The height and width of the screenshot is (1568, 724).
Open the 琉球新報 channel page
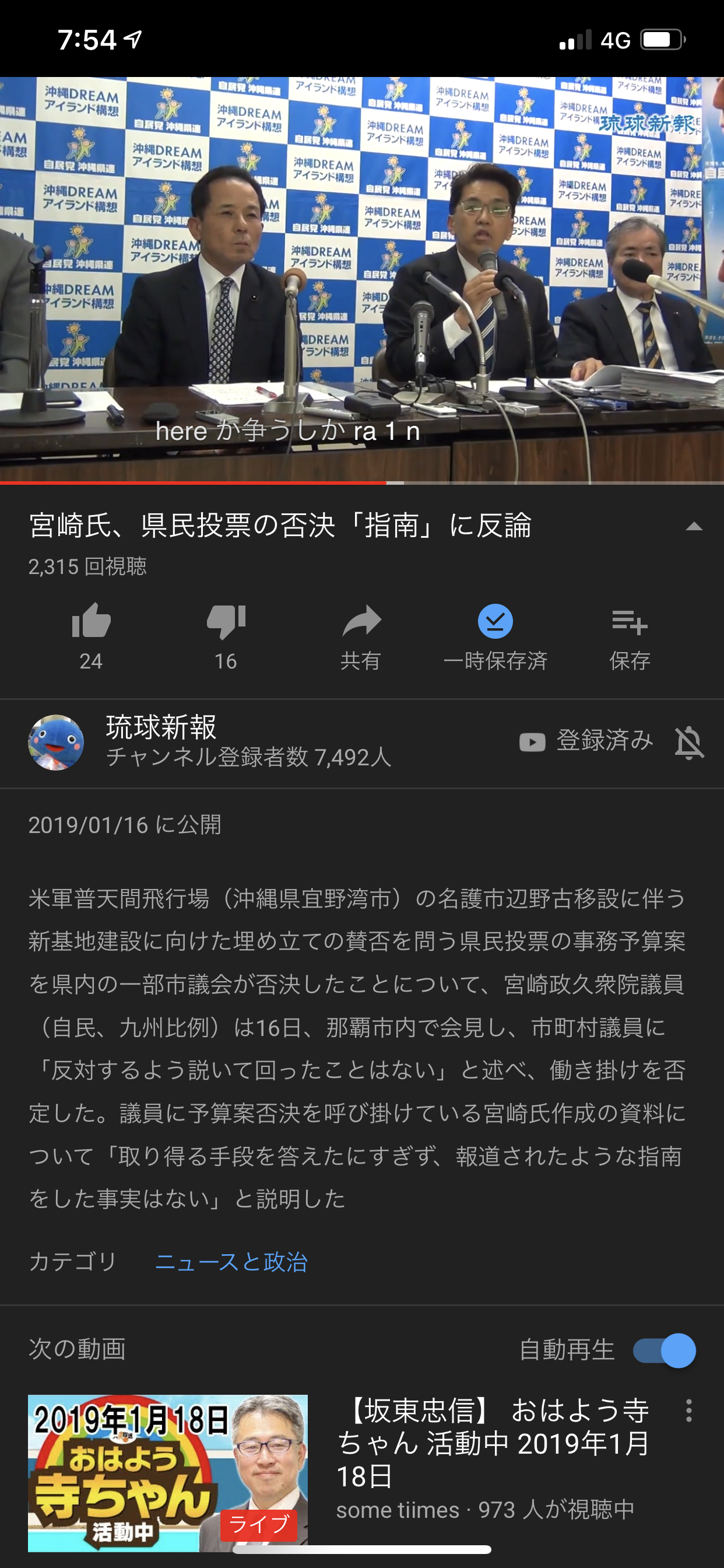point(161,727)
